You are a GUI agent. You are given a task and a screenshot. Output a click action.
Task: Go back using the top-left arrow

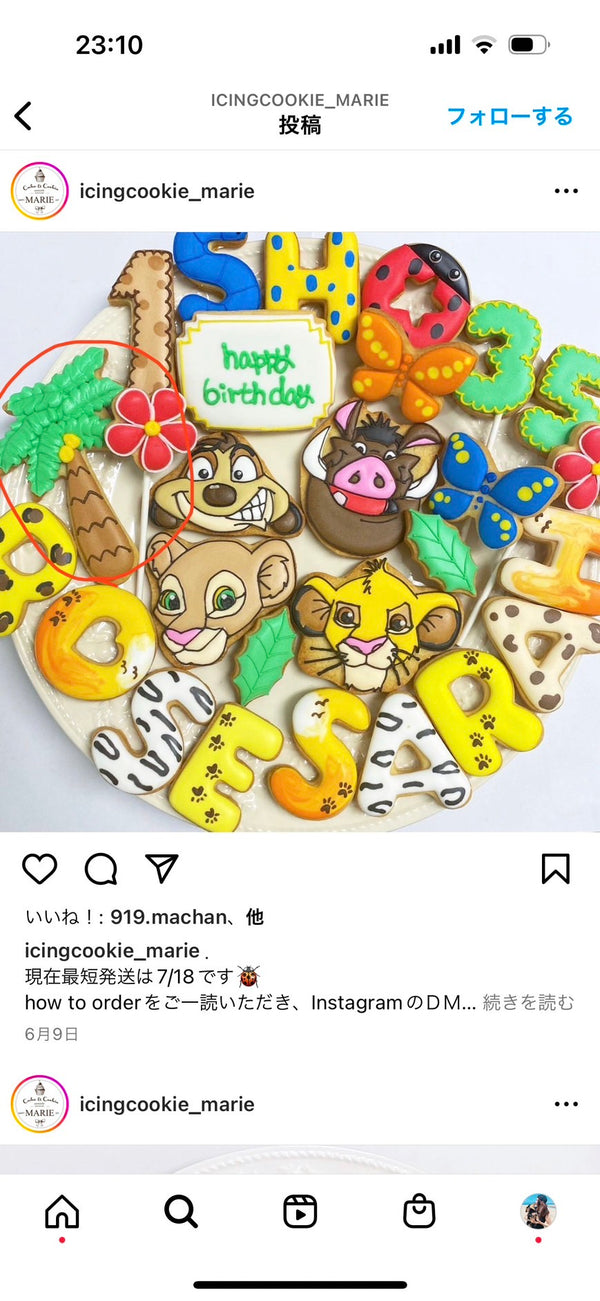[24, 116]
